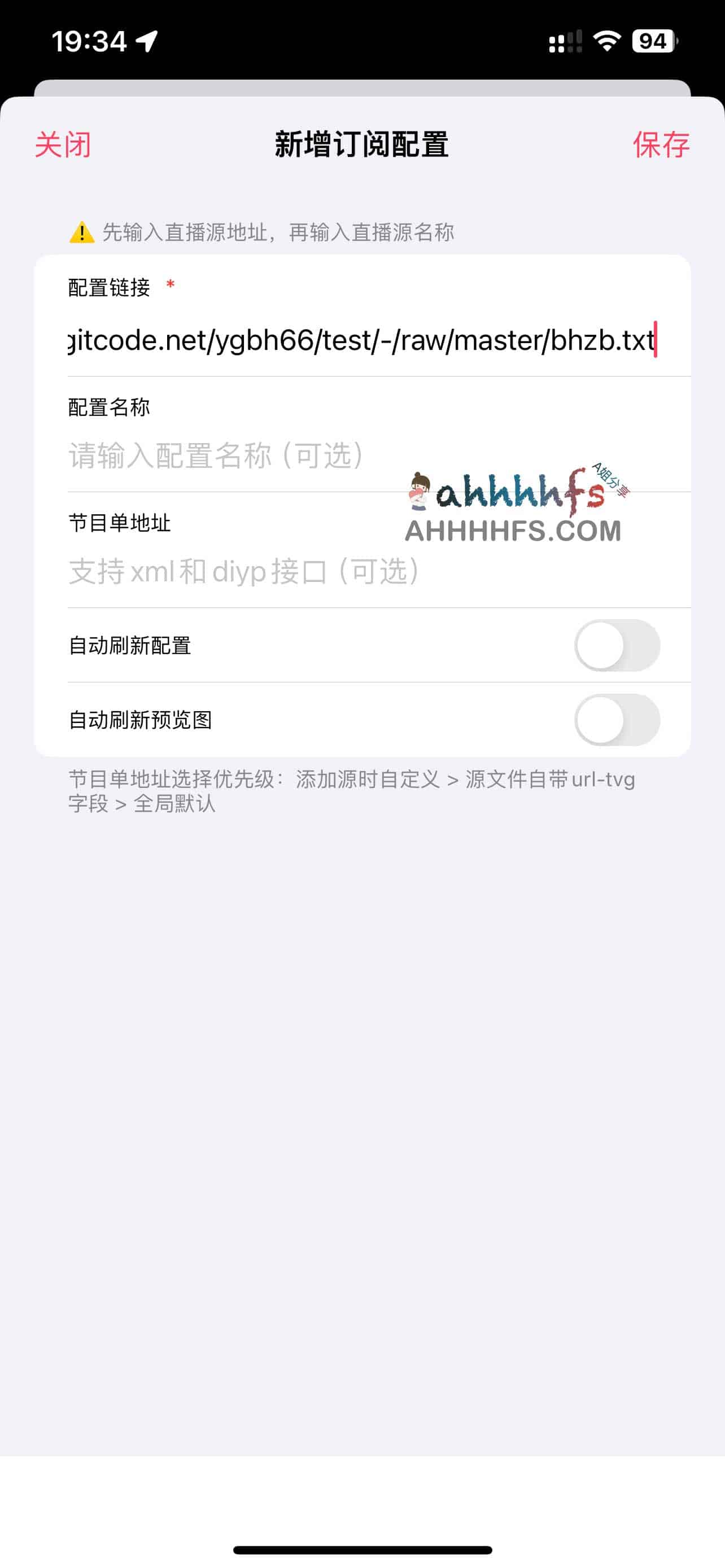Tap the red asterisk beside 配置链接
The image size is (725, 1568).
pyautogui.click(x=171, y=285)
